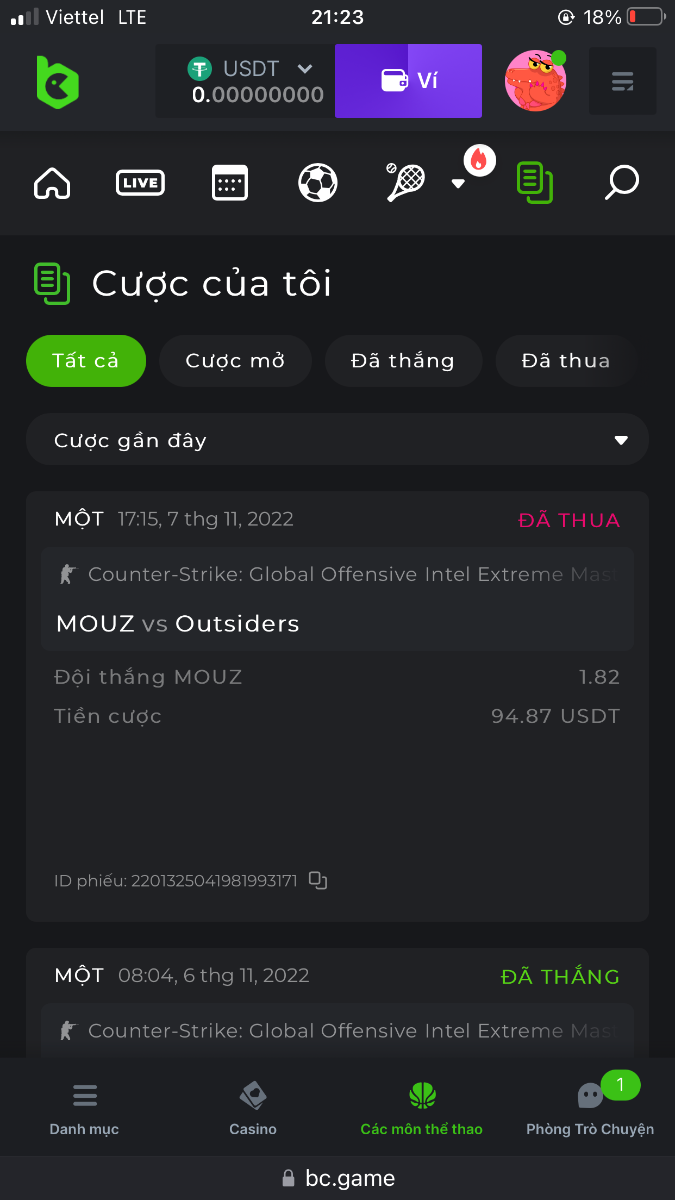
Task: Switch to the Đã thua filter
Action: (565, 361)
